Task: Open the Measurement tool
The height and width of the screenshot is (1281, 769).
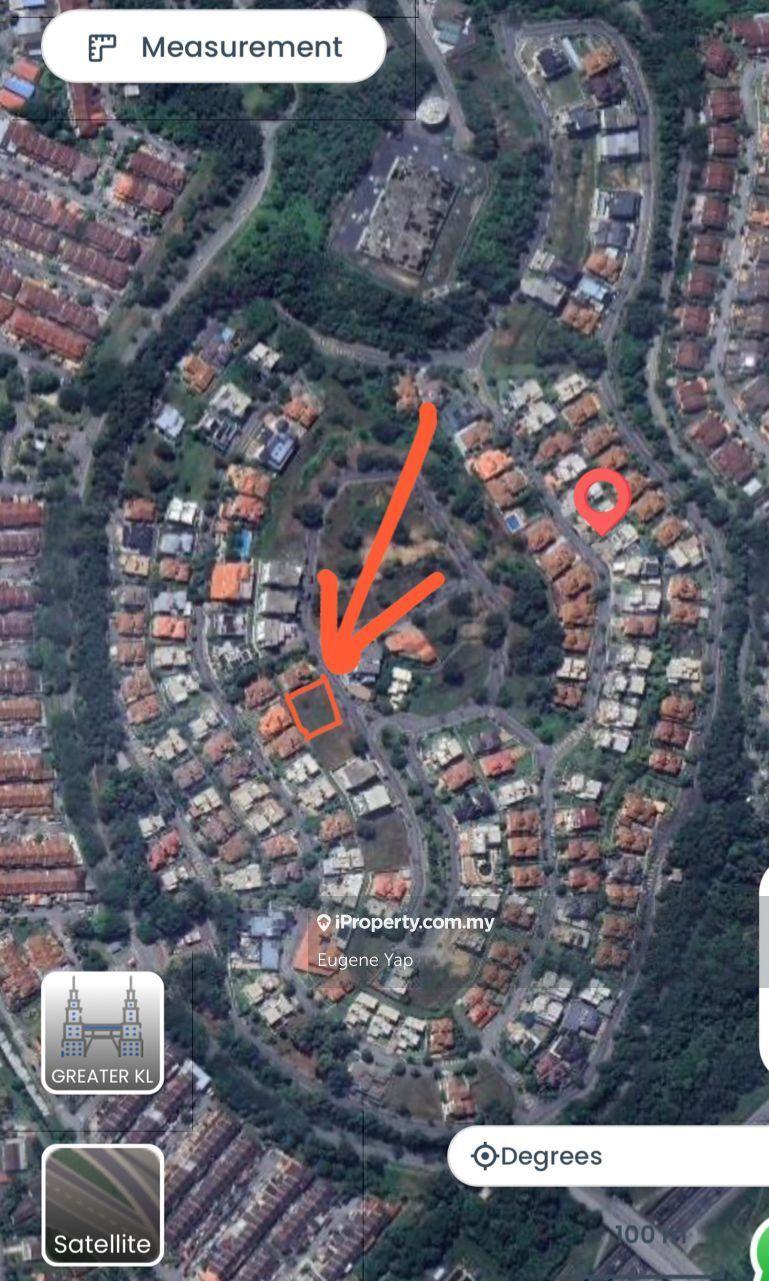Action: pyautogui.click(x=214, y=47)
